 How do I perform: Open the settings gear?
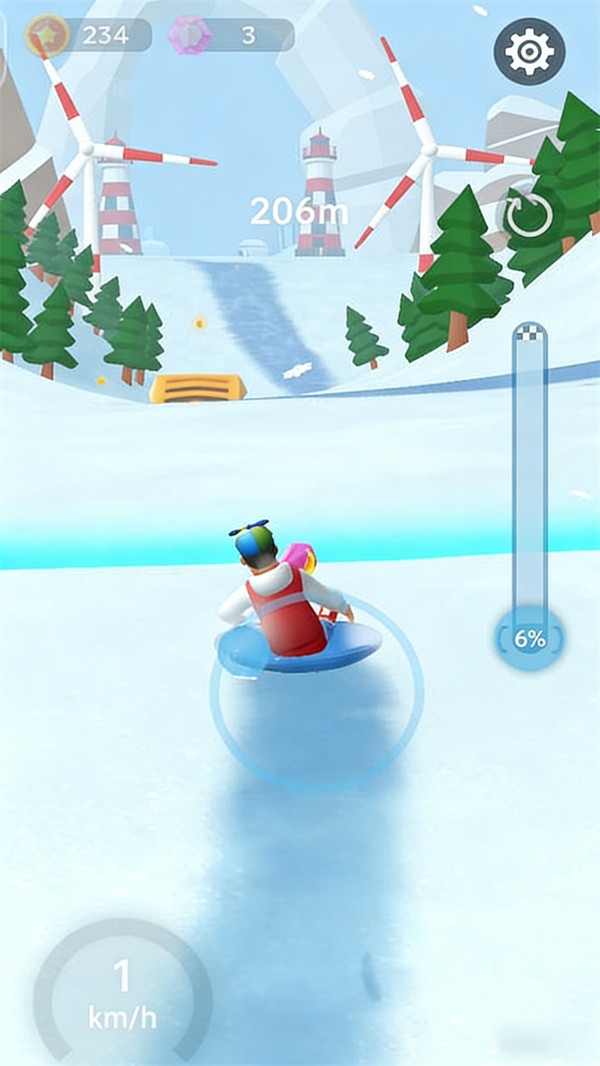tap(529, 52)
